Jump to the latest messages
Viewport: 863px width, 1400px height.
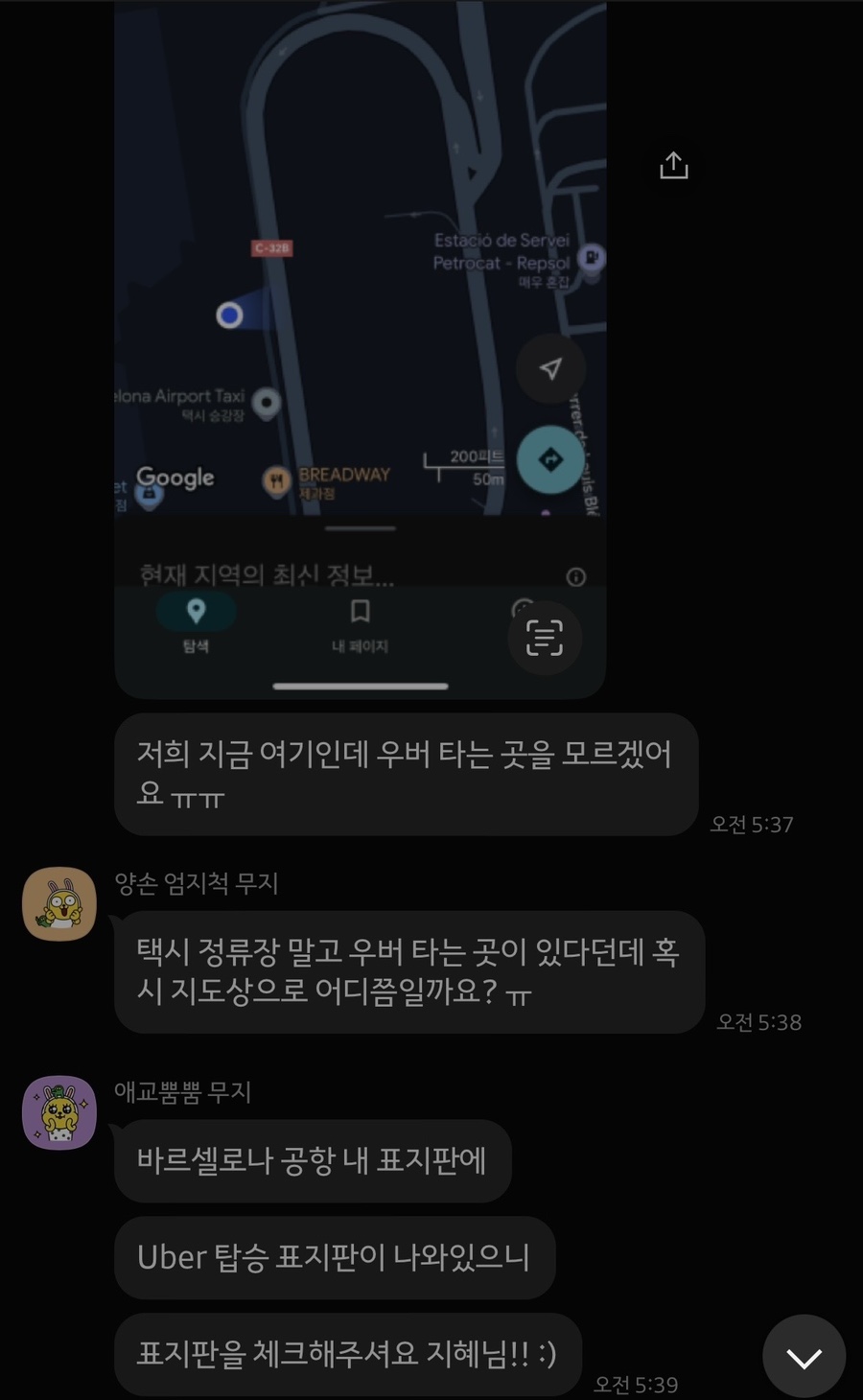coord(804,1356)
